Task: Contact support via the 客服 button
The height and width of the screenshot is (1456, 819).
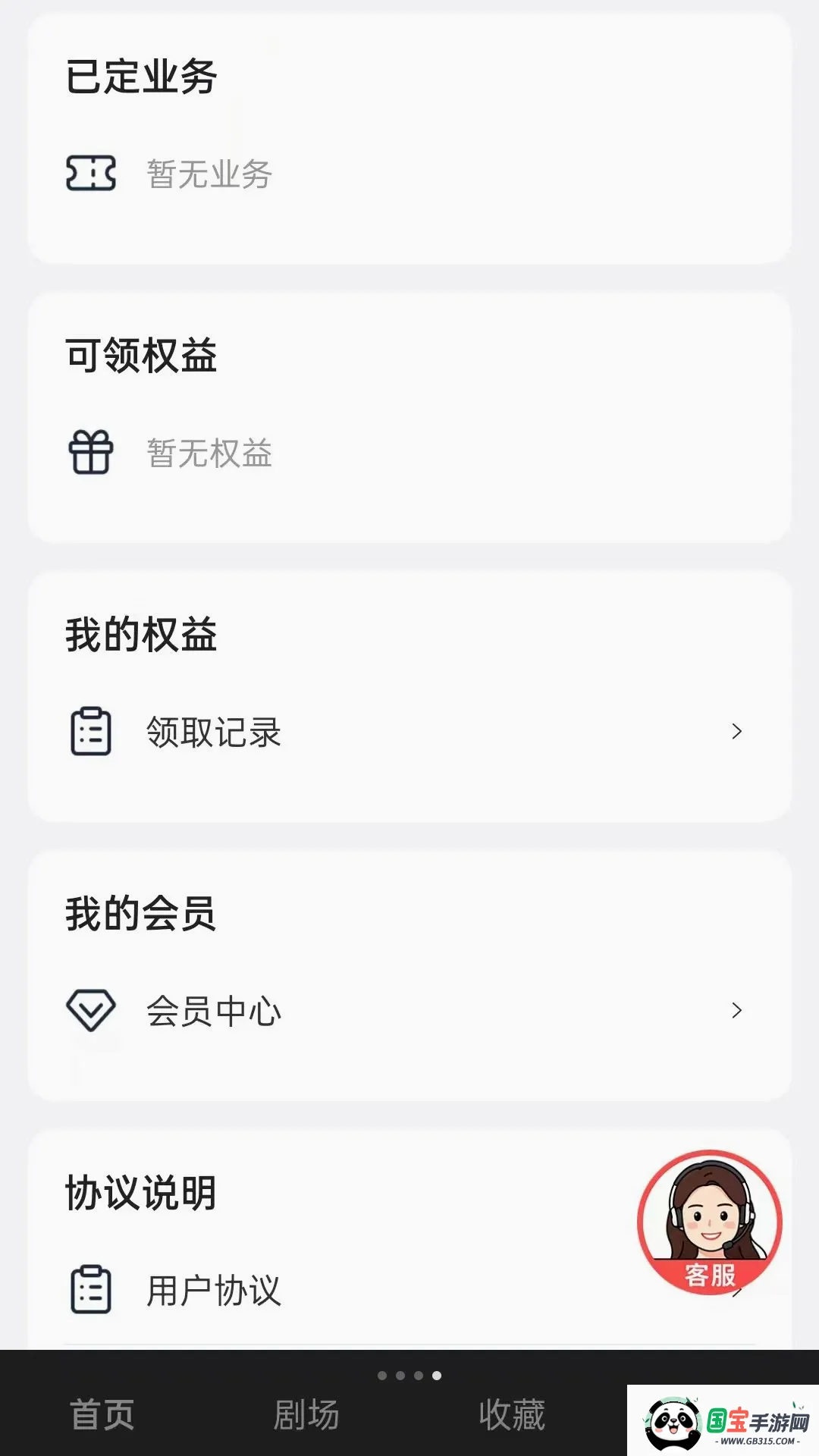Action: (710, 1222)
